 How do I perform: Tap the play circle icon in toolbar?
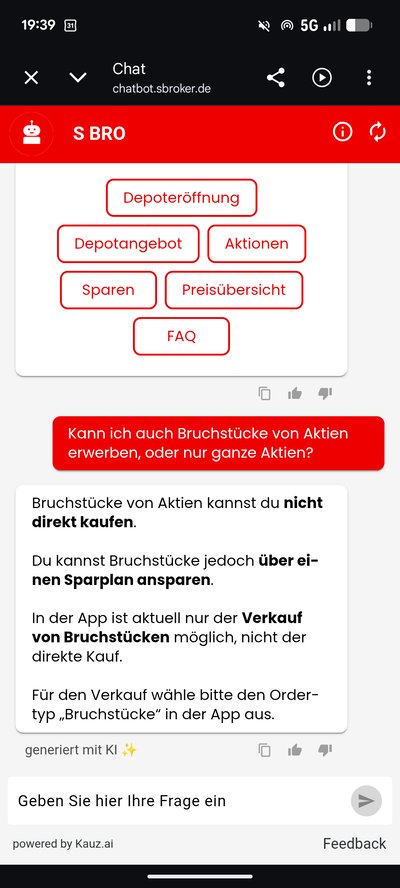coord(322,78)
